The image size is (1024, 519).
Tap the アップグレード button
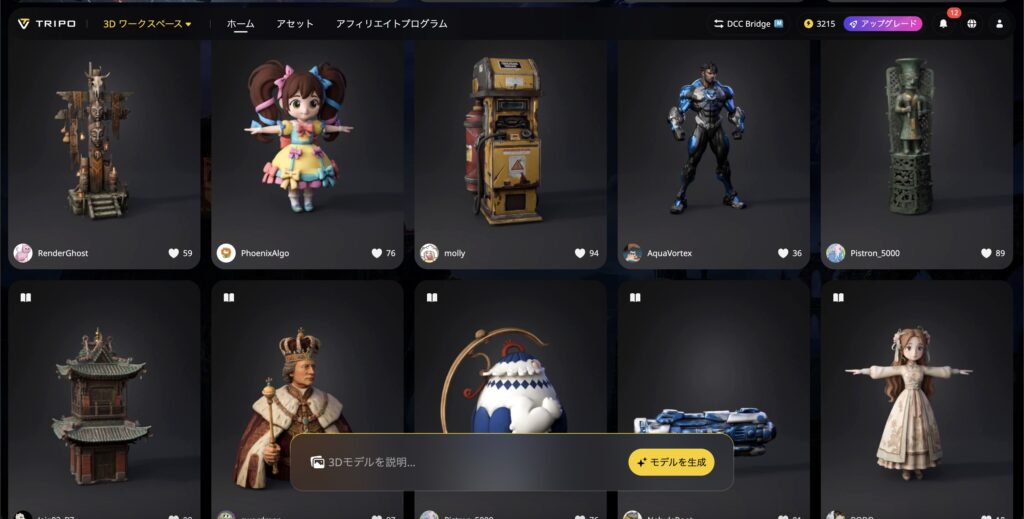click(x=882, y=23)
